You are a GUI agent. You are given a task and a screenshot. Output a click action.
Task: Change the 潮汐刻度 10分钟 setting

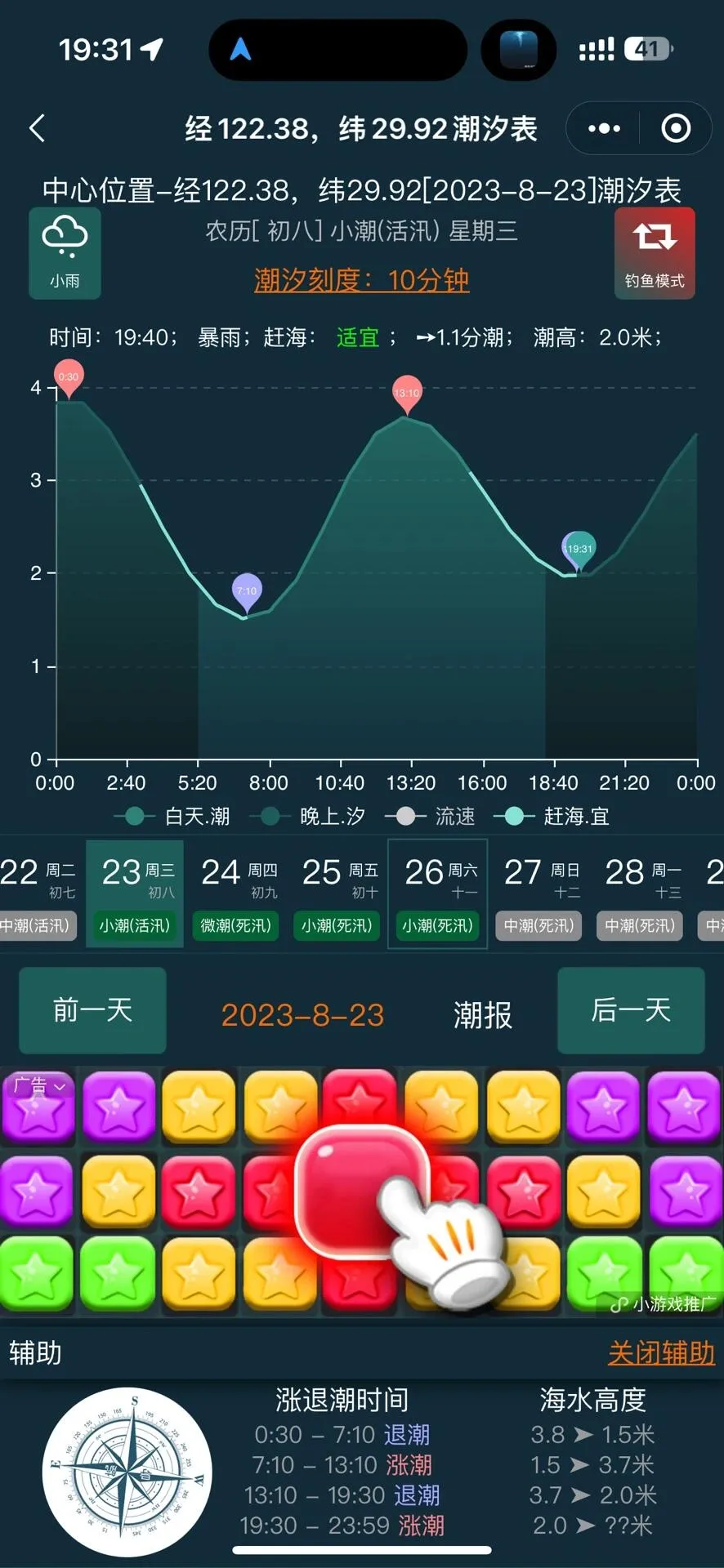tap(361, 280)
